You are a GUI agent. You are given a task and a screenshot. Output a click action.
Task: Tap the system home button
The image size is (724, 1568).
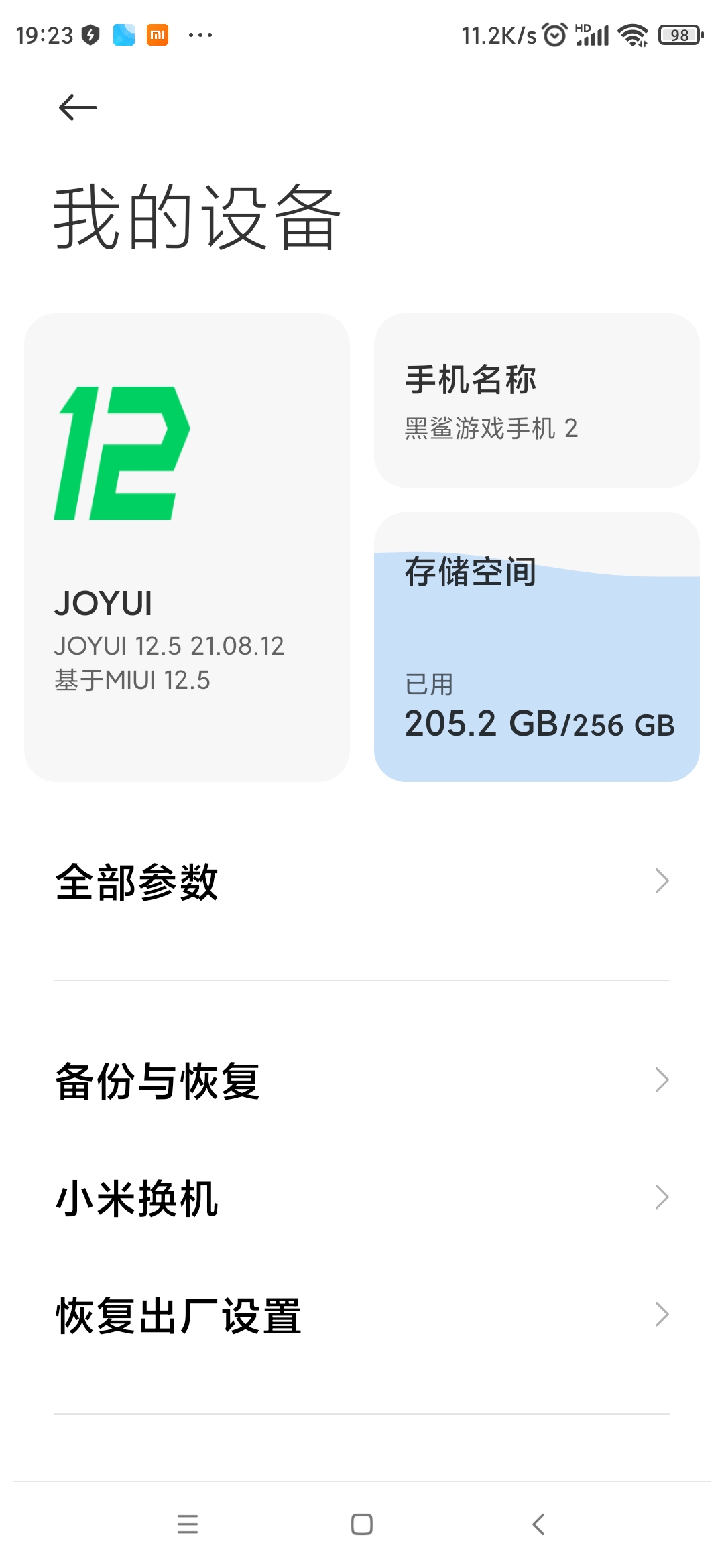point(362,1524)
